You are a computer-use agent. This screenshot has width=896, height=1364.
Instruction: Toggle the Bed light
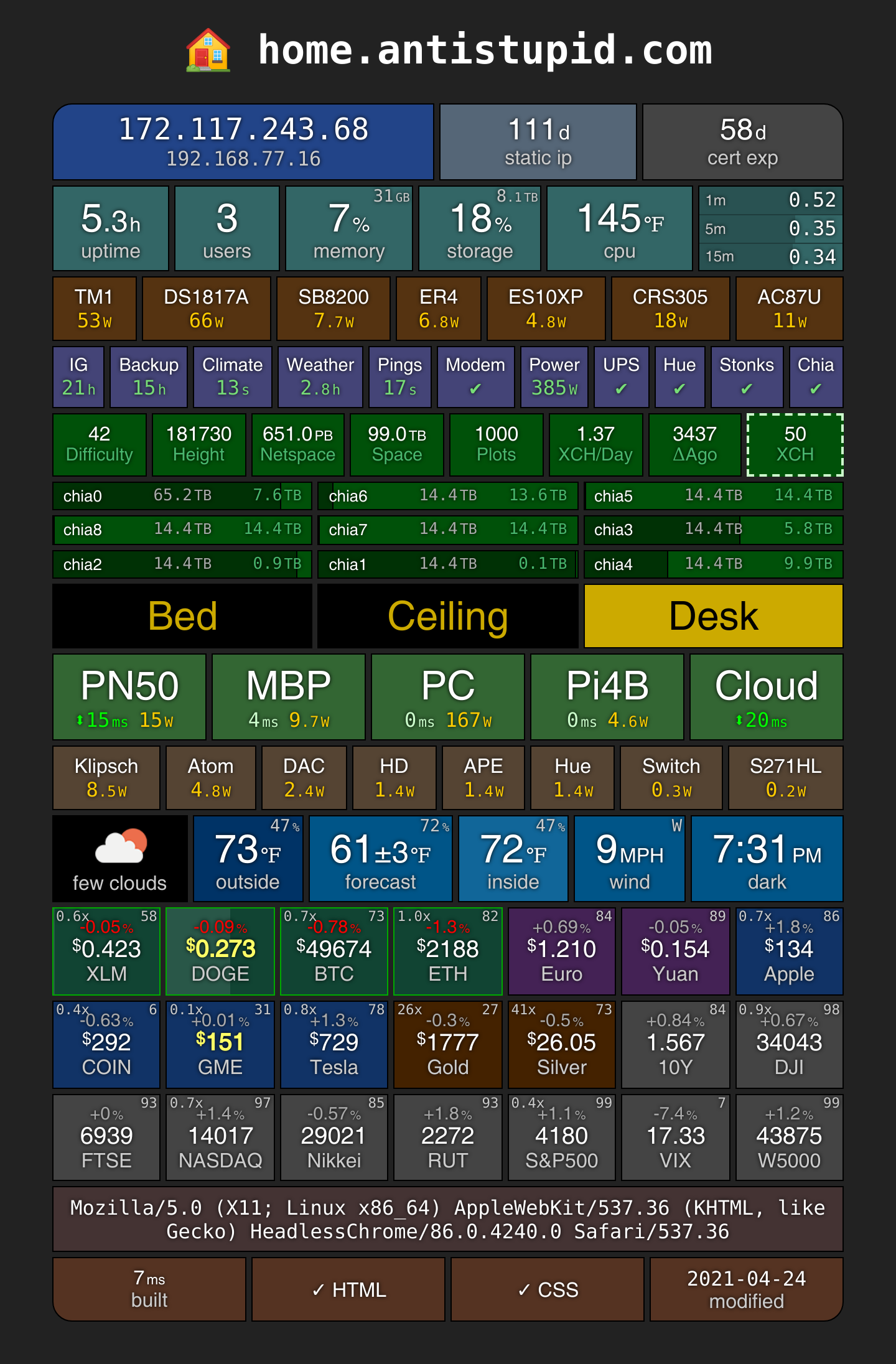(182, 616)
